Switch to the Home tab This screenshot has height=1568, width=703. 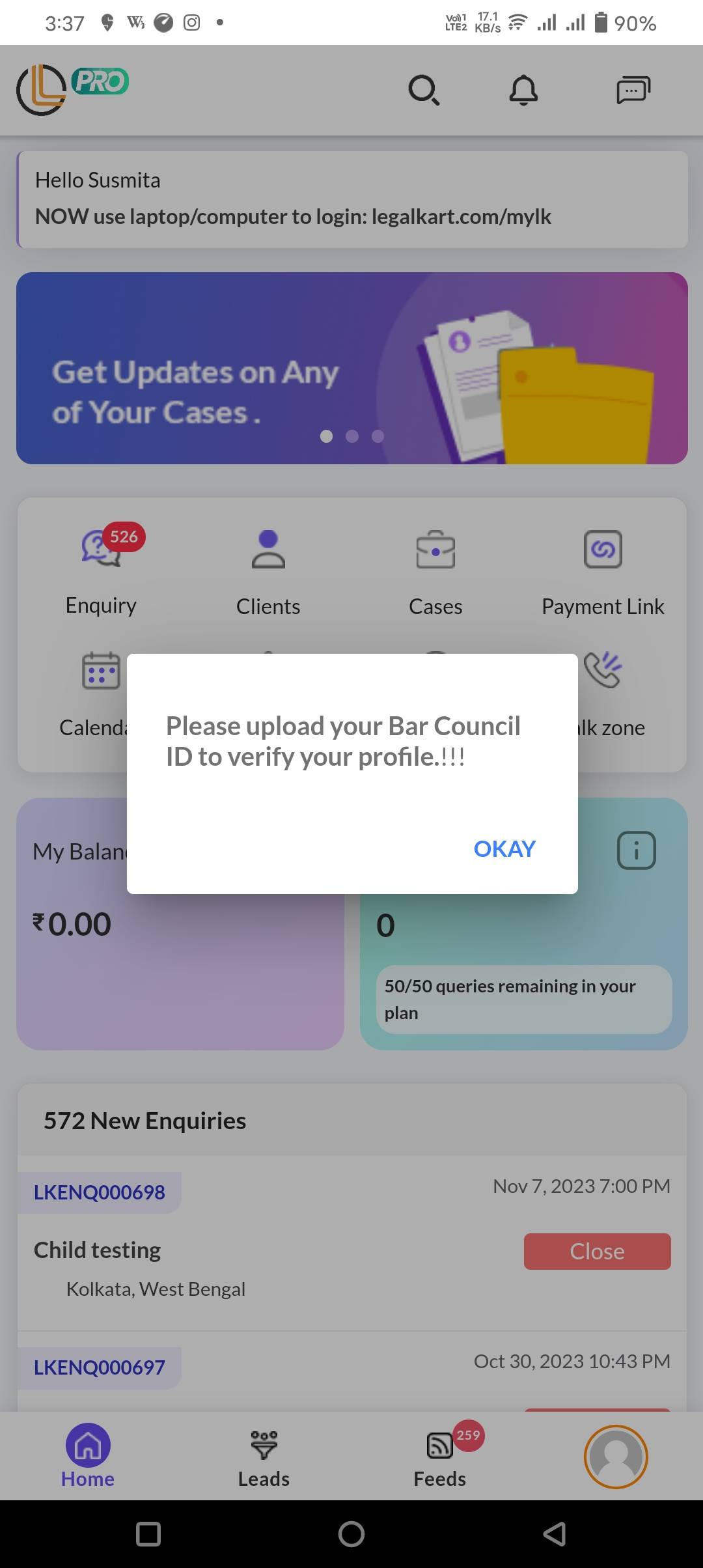[88, 1457]
